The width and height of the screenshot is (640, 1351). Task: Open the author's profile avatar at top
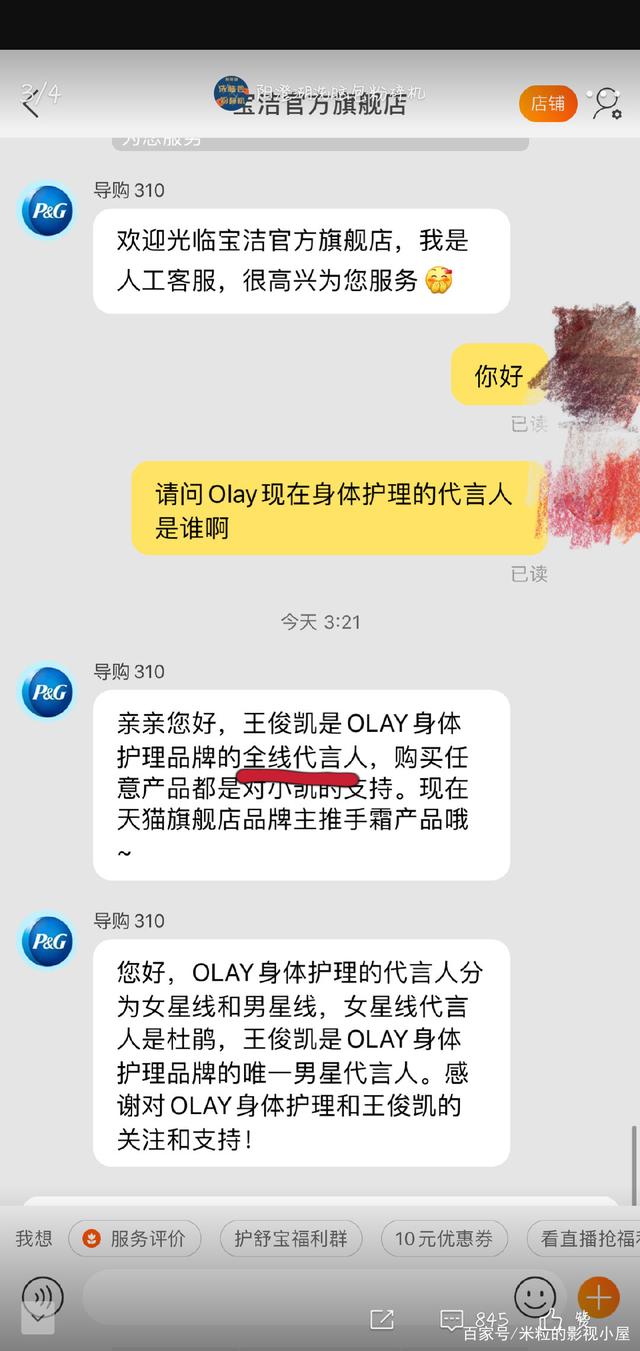pyautogui.click(x=231, y=93)
